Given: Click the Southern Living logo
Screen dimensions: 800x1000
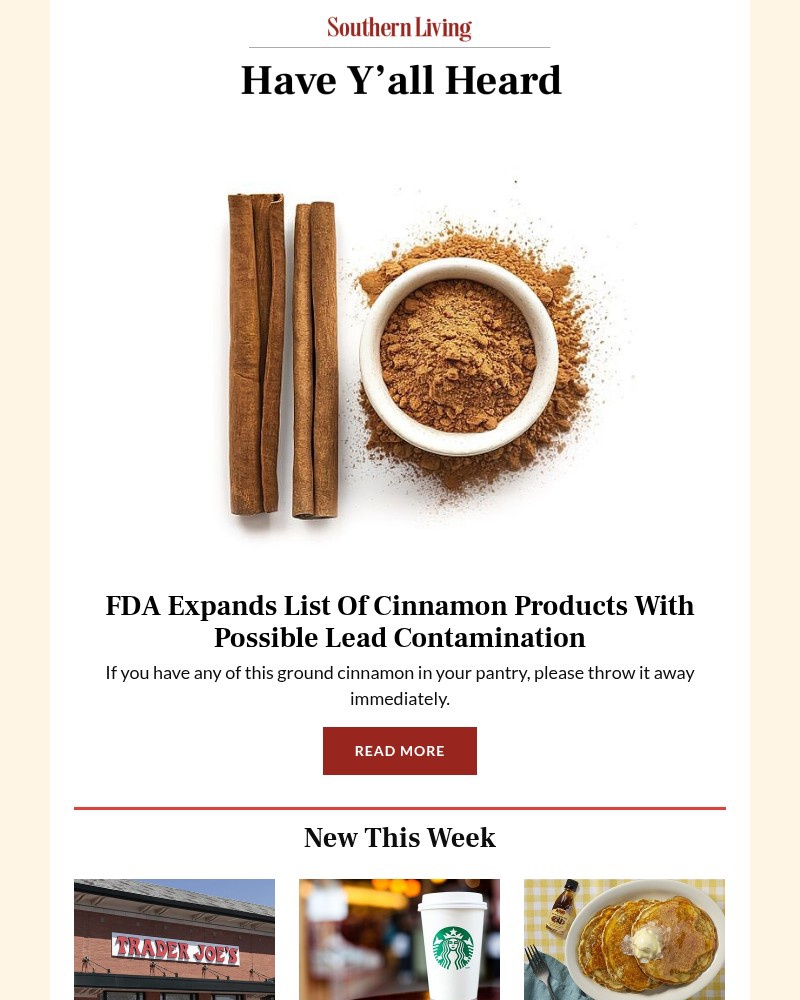Looking at the screenshot, I should pyautogui.click(x=399, y=28).
